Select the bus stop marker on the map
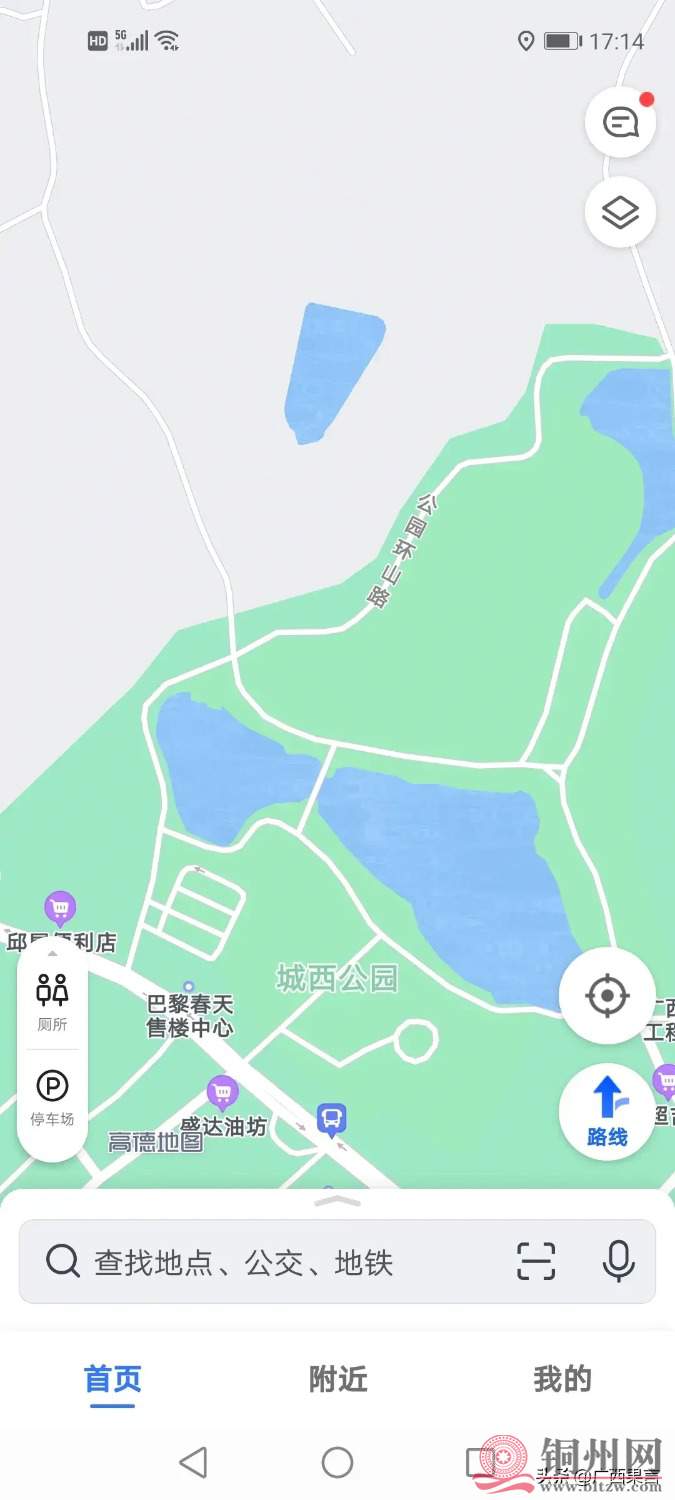This screenshot has width=675, height=1500. pos(332,1119)
